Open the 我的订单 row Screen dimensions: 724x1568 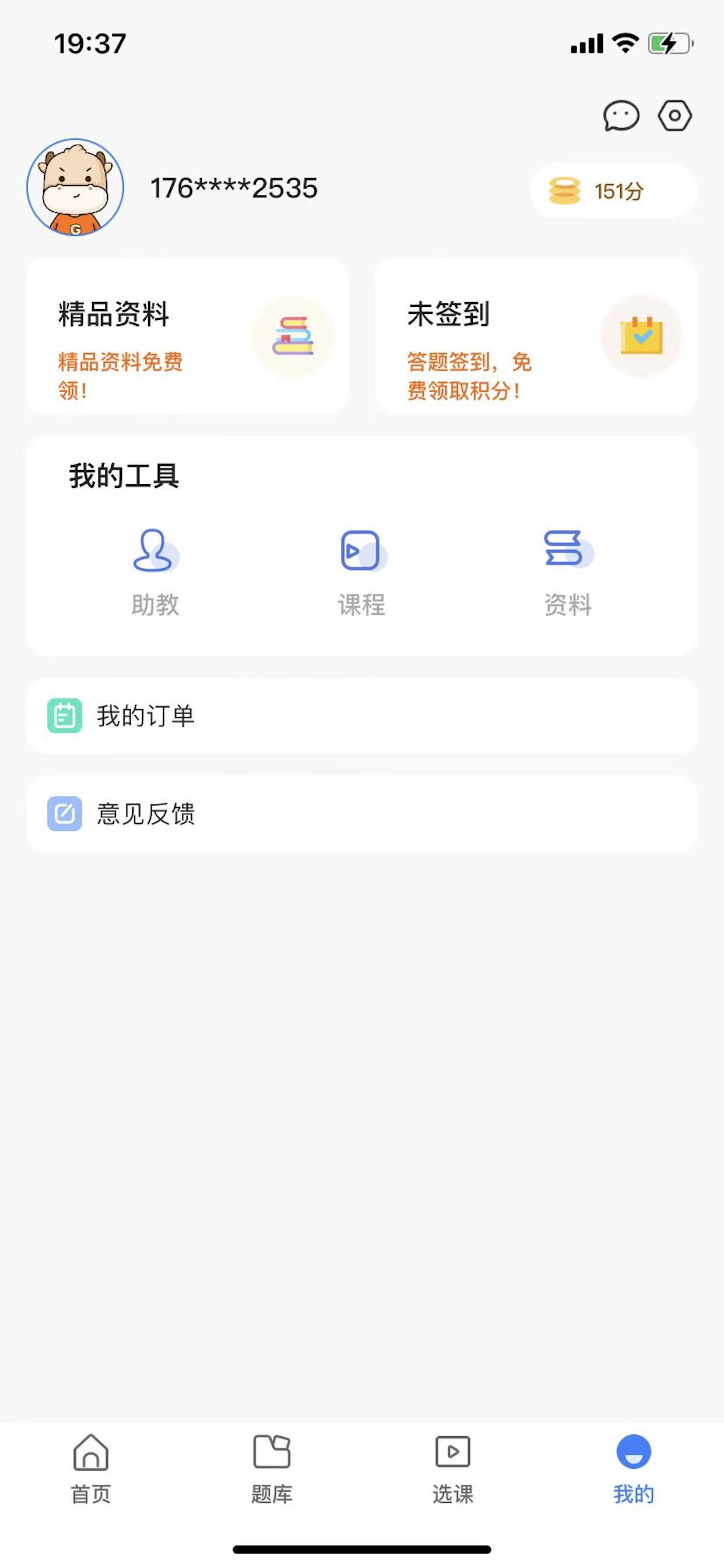[x=362, y=716]
